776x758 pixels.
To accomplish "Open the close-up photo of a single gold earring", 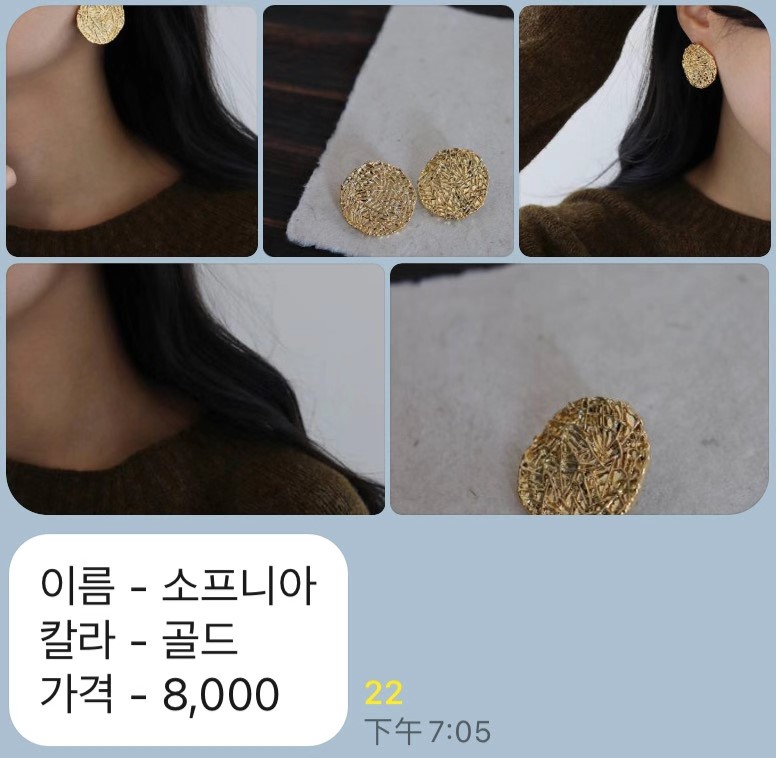I will [579, 389].
